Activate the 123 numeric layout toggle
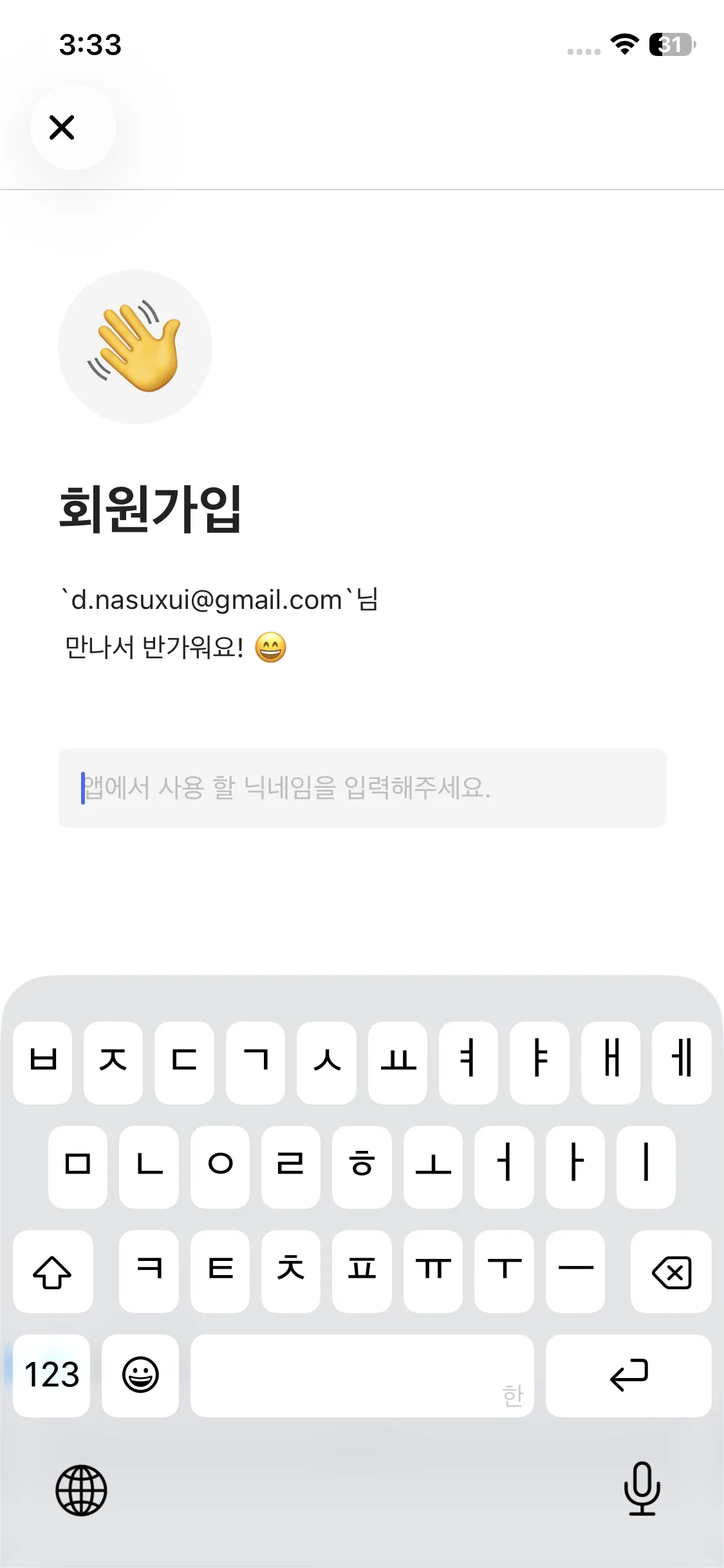Image resolution: width=724 pixels, height=1568 pixels. click(x=51, y=1376)
